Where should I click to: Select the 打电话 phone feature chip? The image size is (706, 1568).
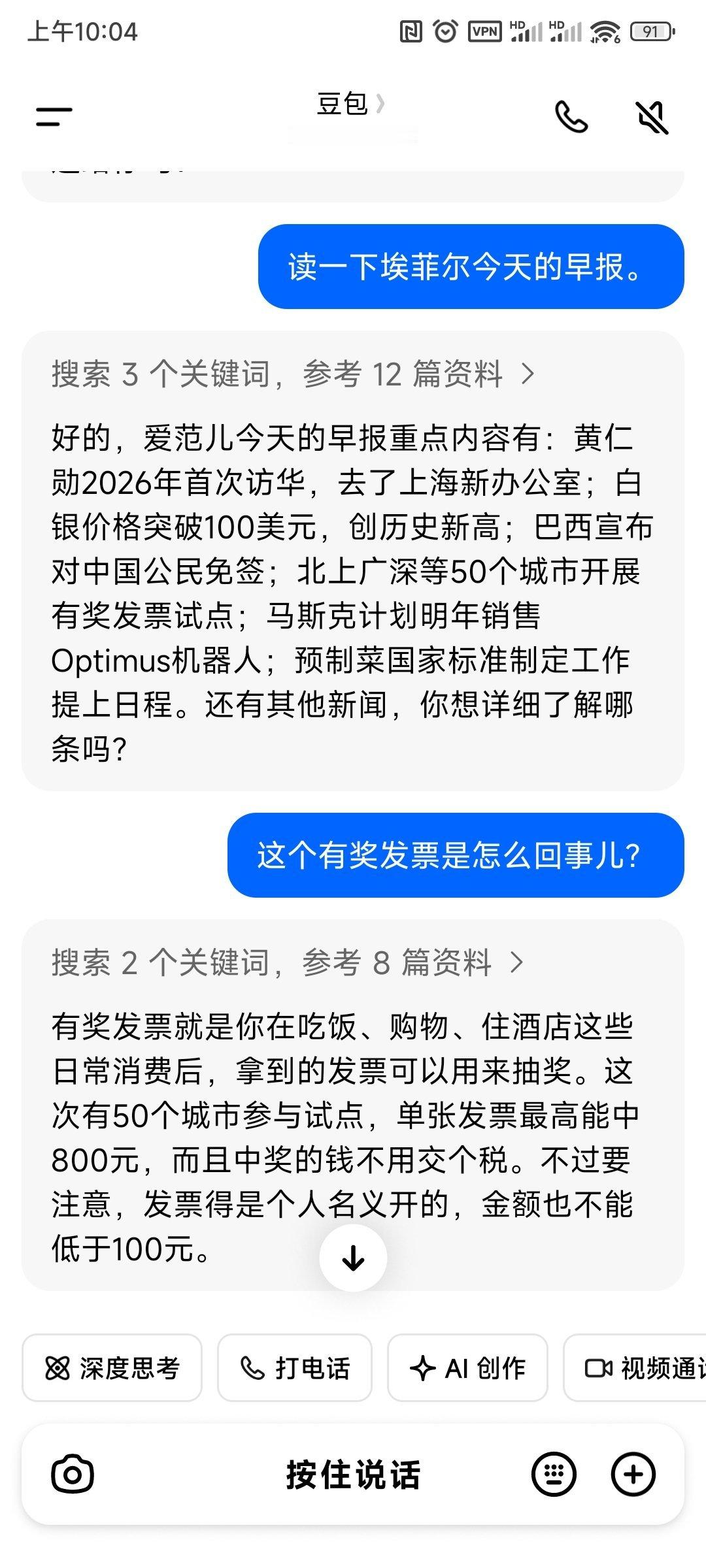[x=294, y=1367]
